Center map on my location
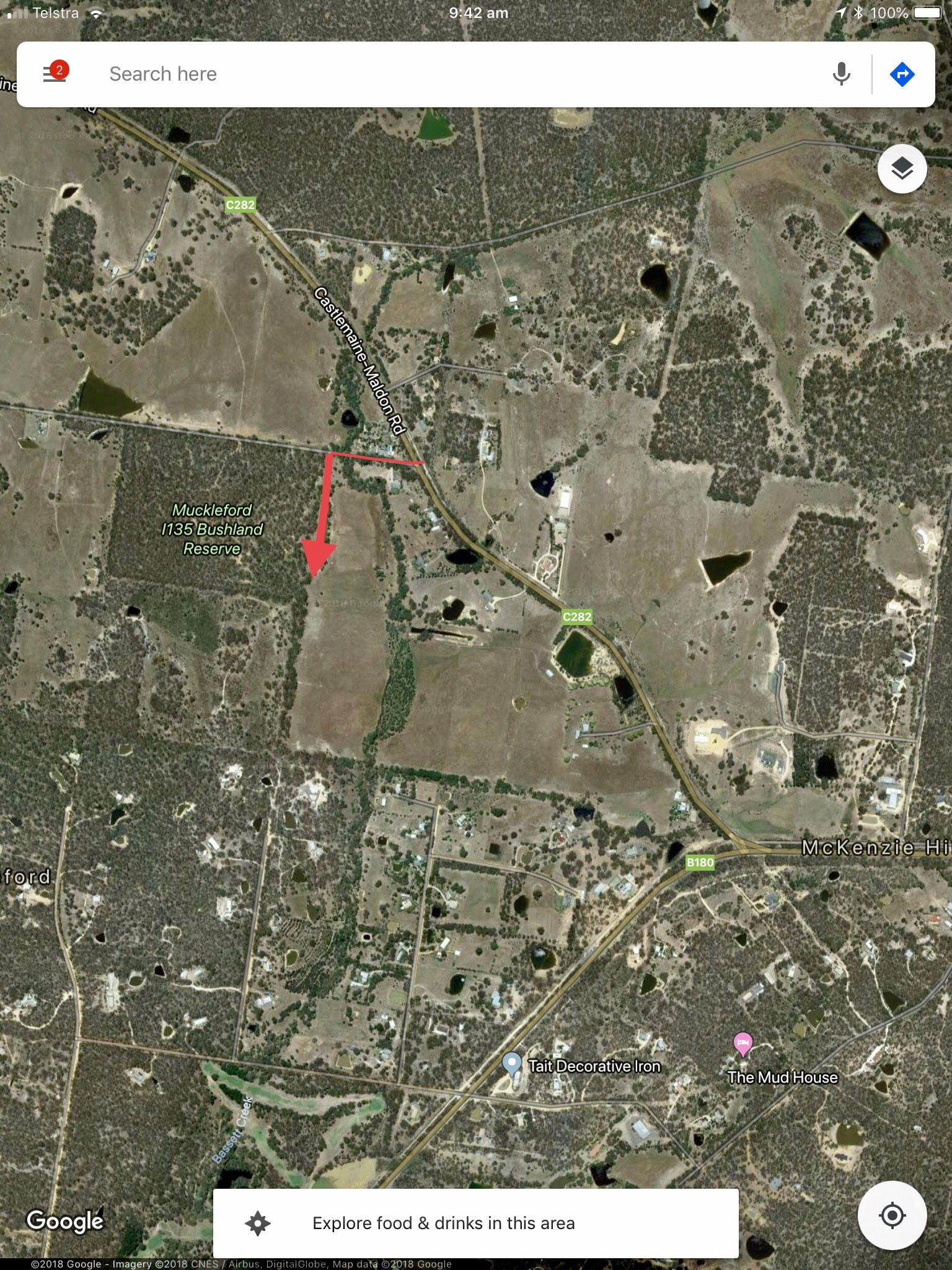The width and height of the screenshot is (952, 1270). (892, 1215)
